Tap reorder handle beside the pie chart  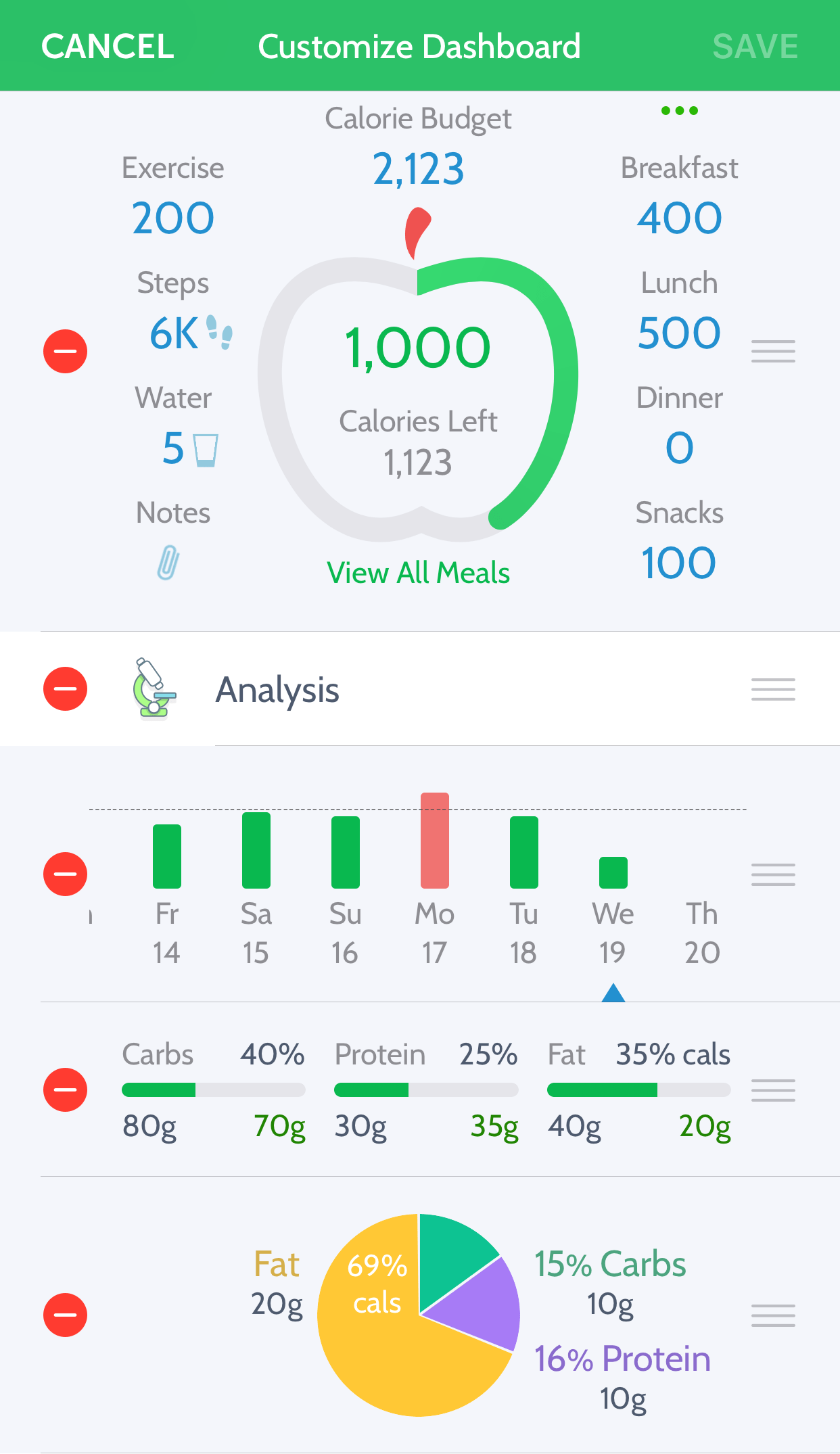(x=773, y=1315)
